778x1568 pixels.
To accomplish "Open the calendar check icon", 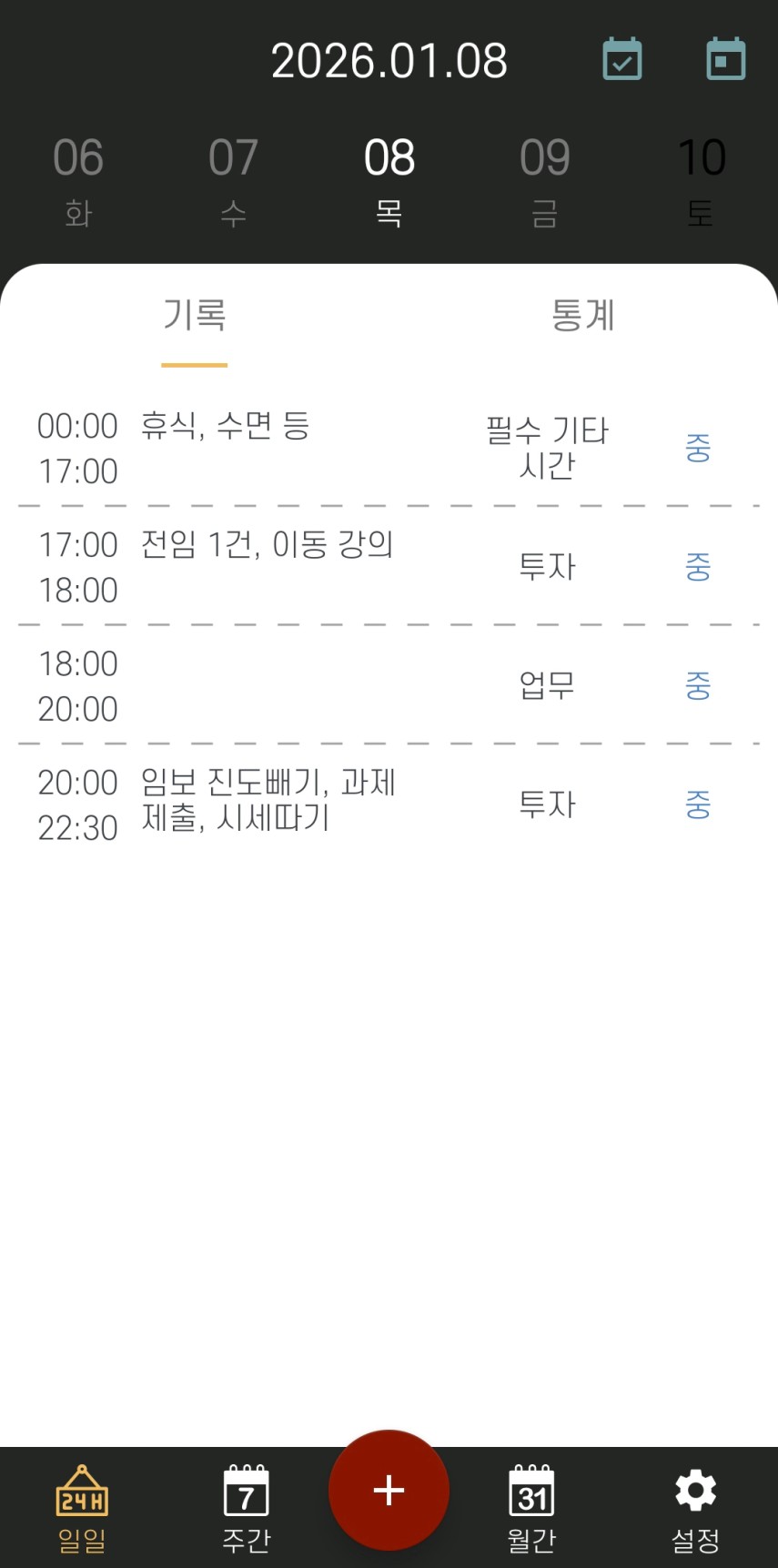I will tap(622, 60).
